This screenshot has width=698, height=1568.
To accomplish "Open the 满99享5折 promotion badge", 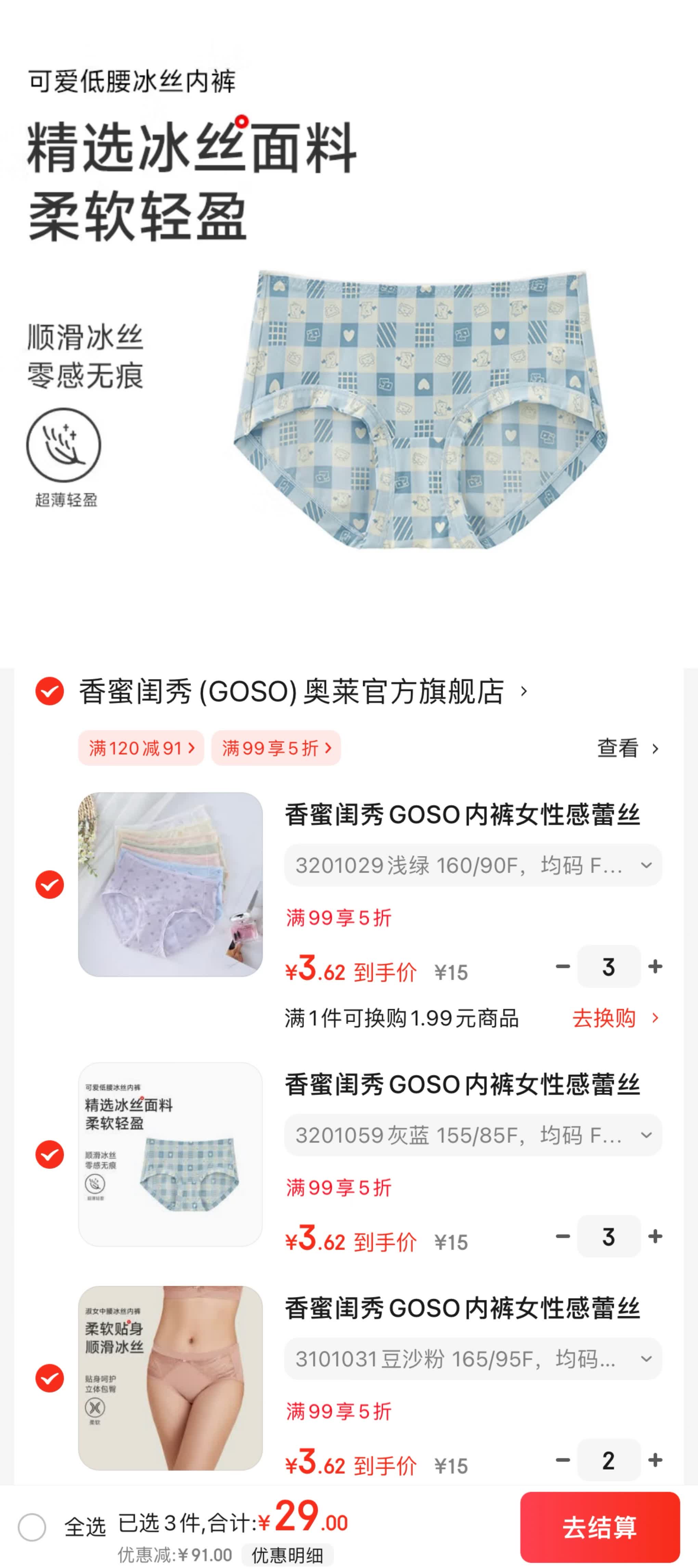I will [x=275, y=748].
